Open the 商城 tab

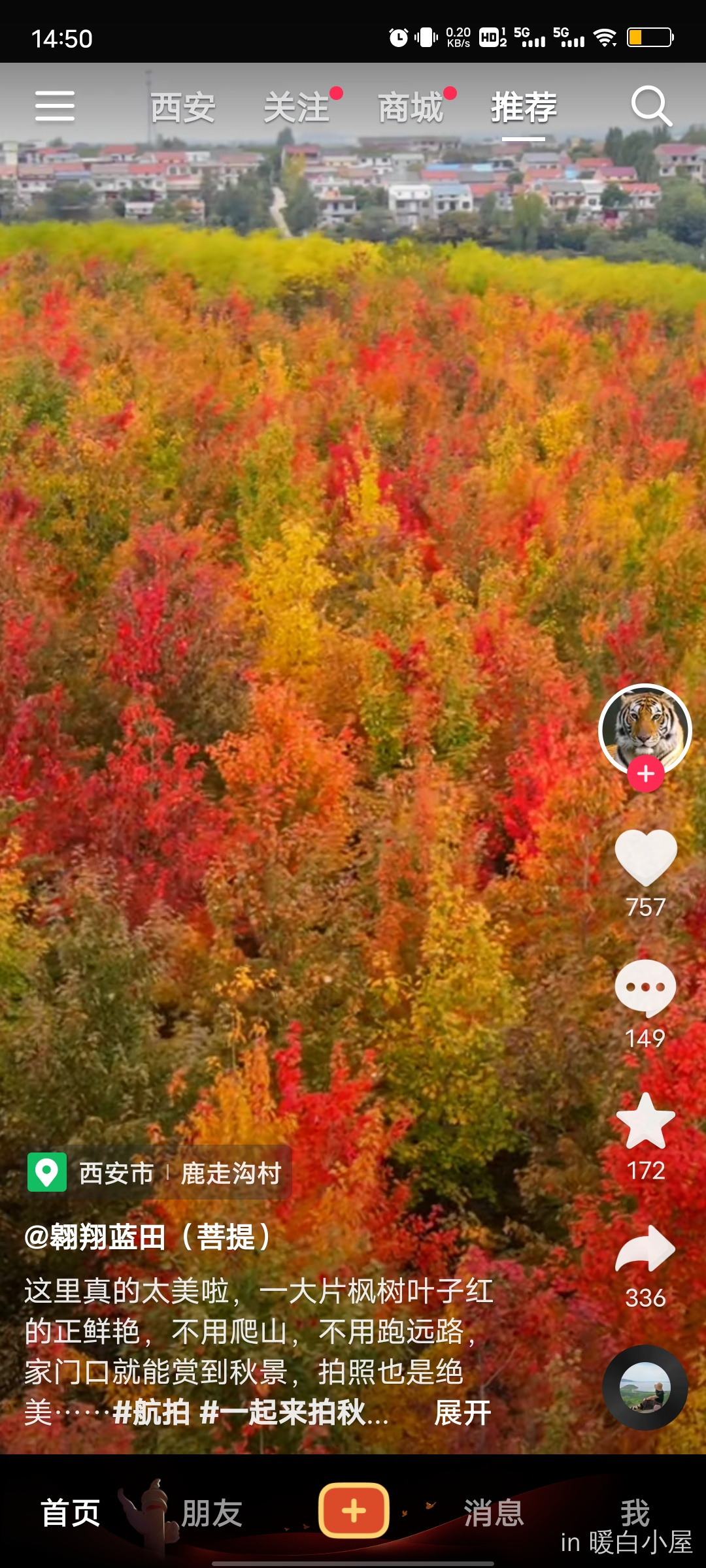411,108
